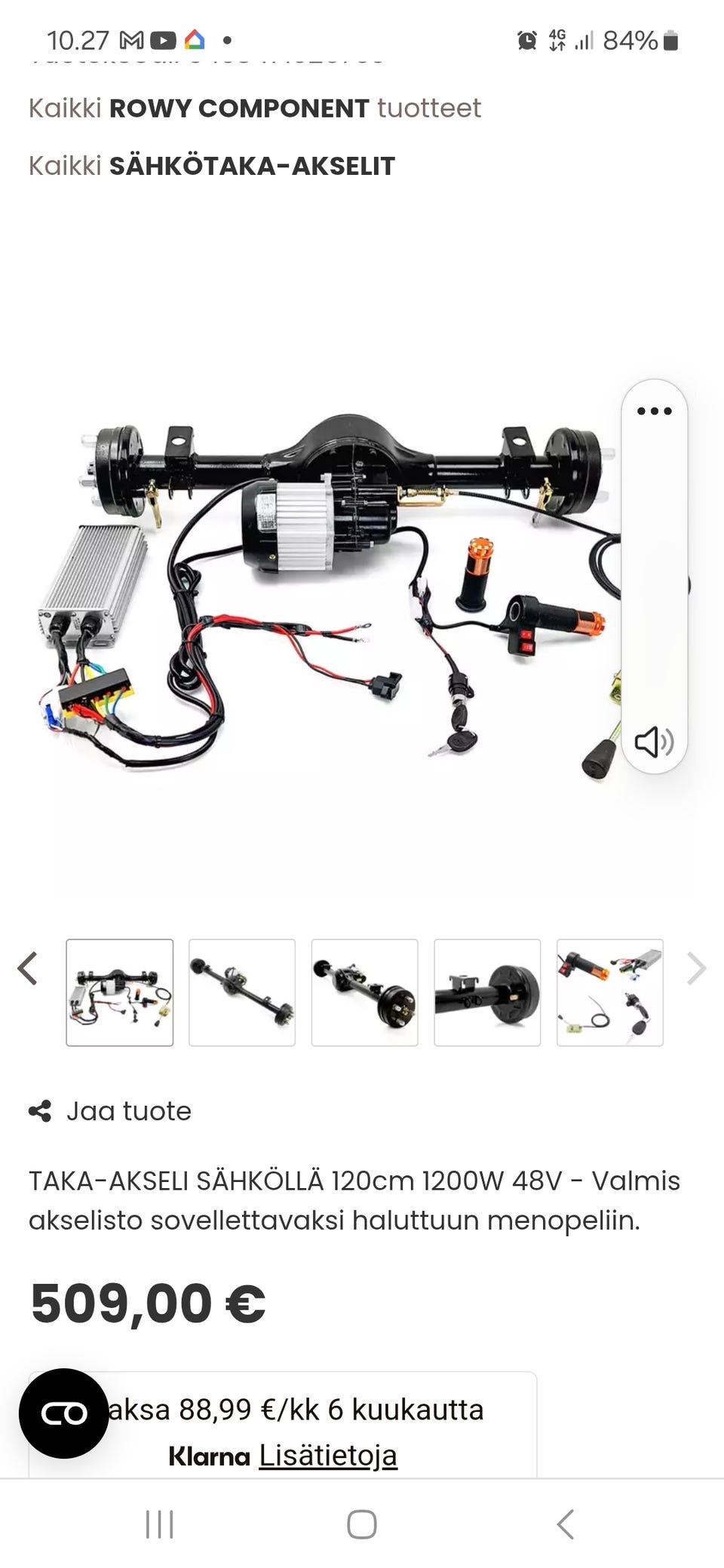The height and width of the screenshot is (1568, 724).
Task: Select the second thumbnail of bare axle
Action: pos(242,992)
